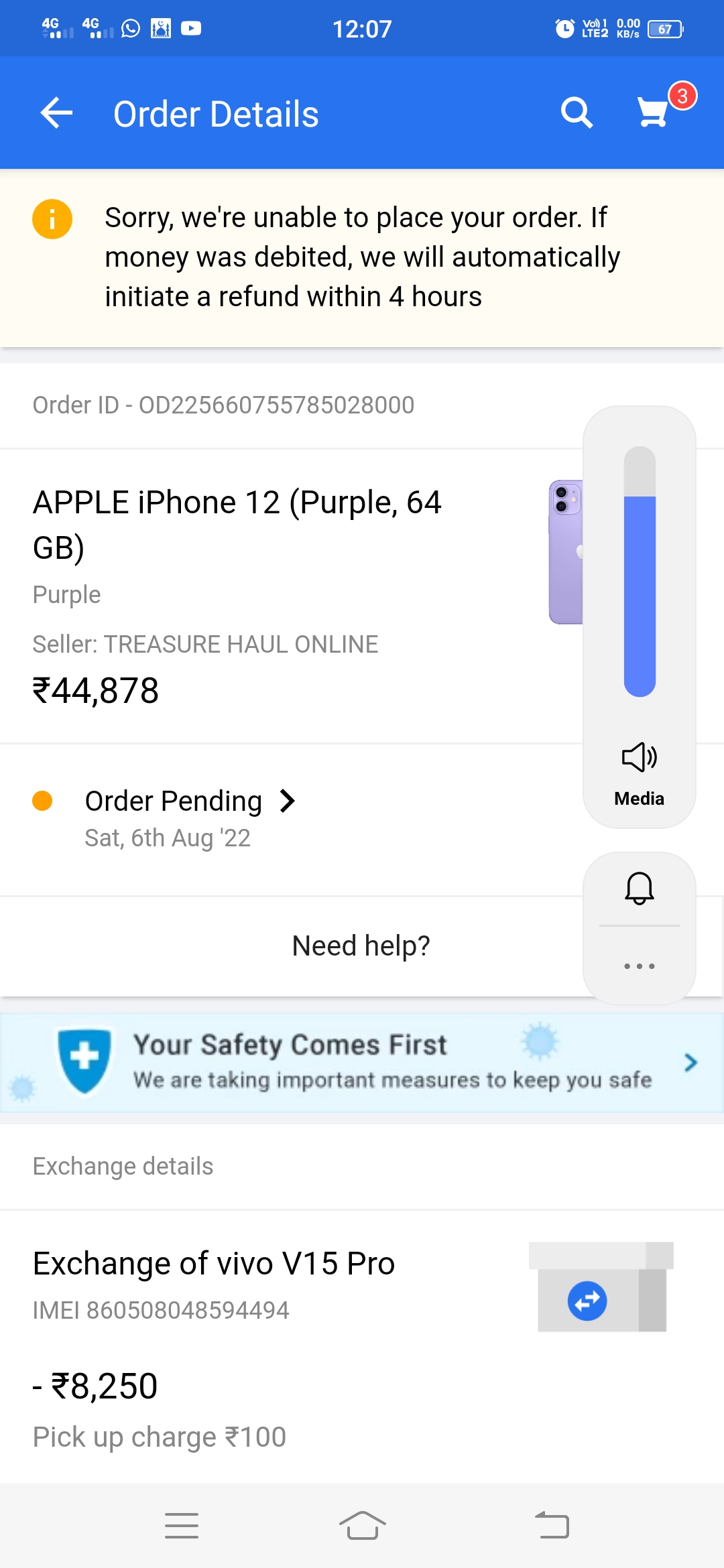Open search from the app bar
724x1568 pixels.
(576, 113)
